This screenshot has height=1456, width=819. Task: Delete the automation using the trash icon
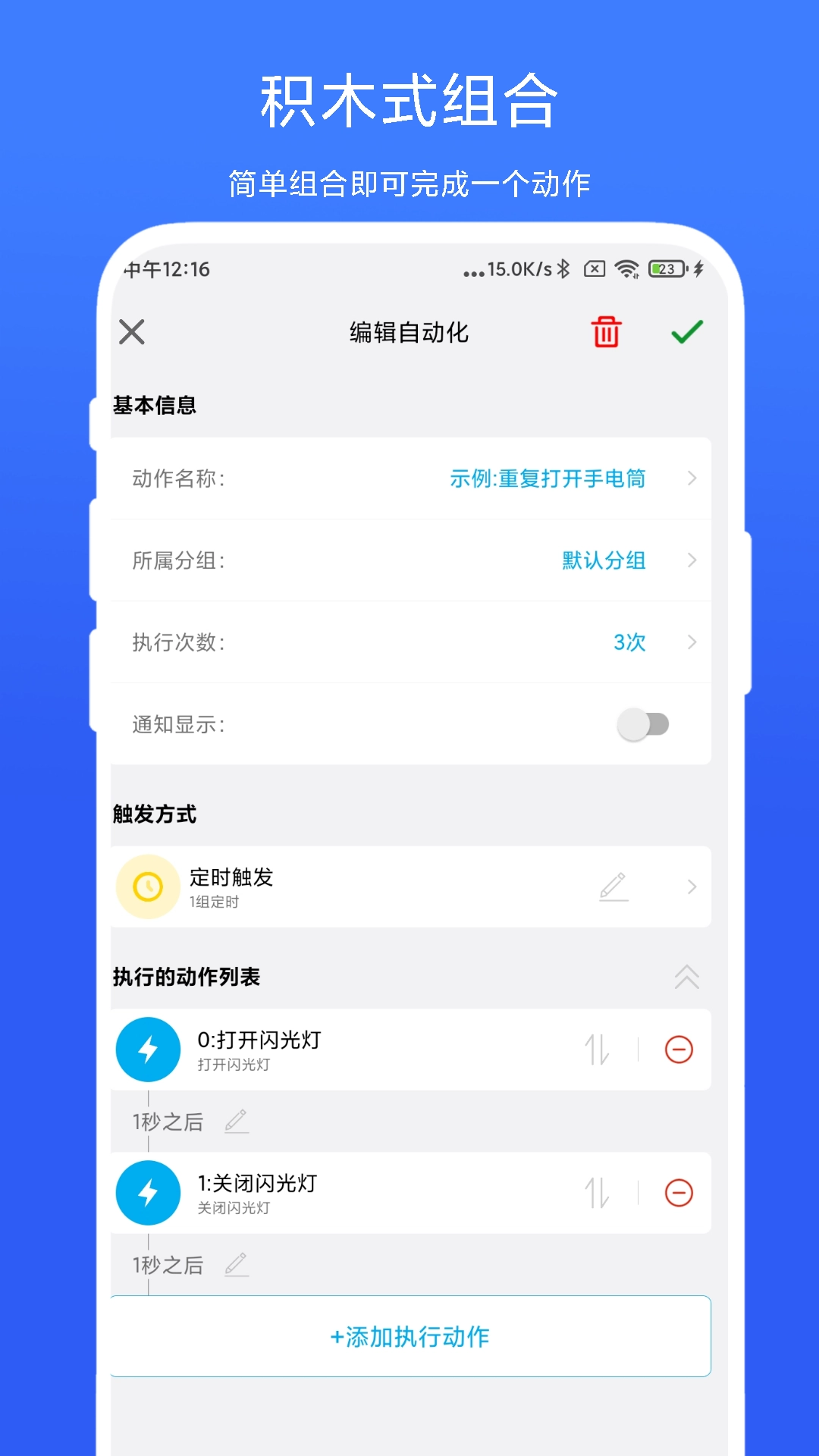point(604,332)
